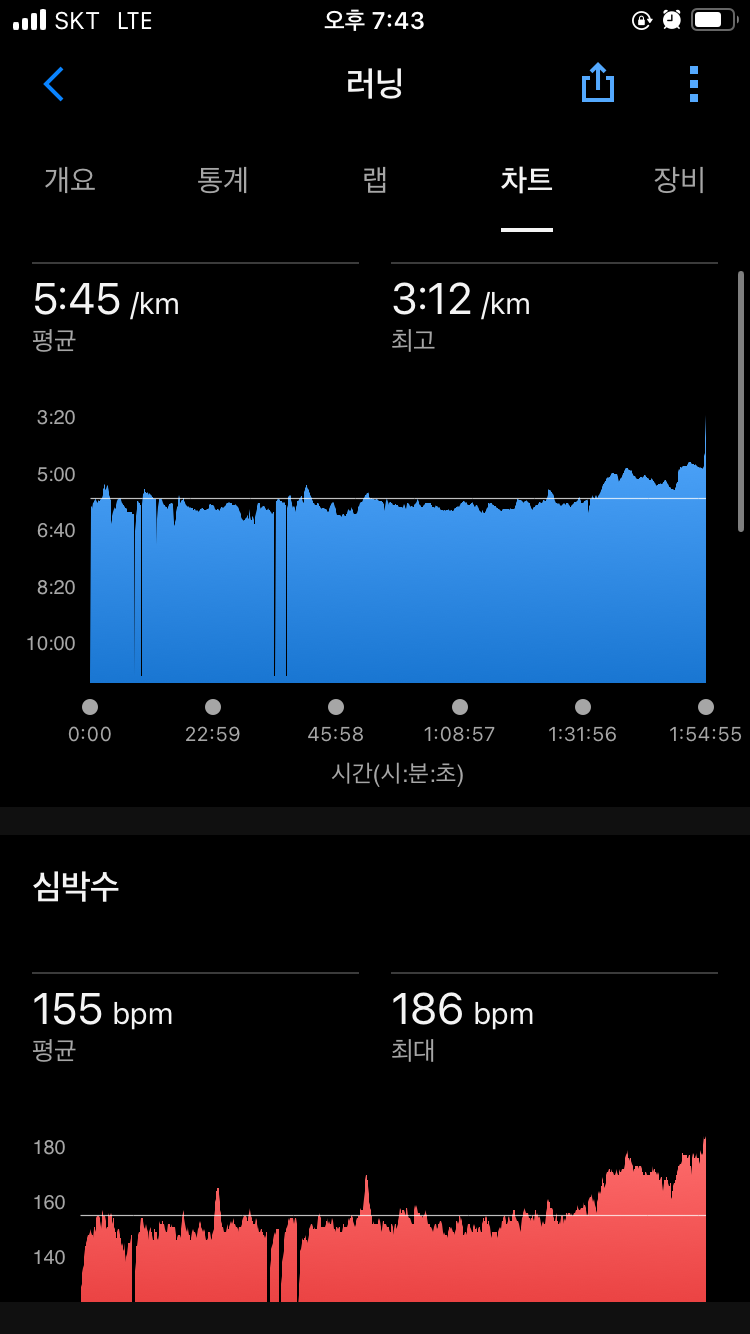Open the three-dot overflow menu
750x1334 pixels.
[x=694, y=84]
